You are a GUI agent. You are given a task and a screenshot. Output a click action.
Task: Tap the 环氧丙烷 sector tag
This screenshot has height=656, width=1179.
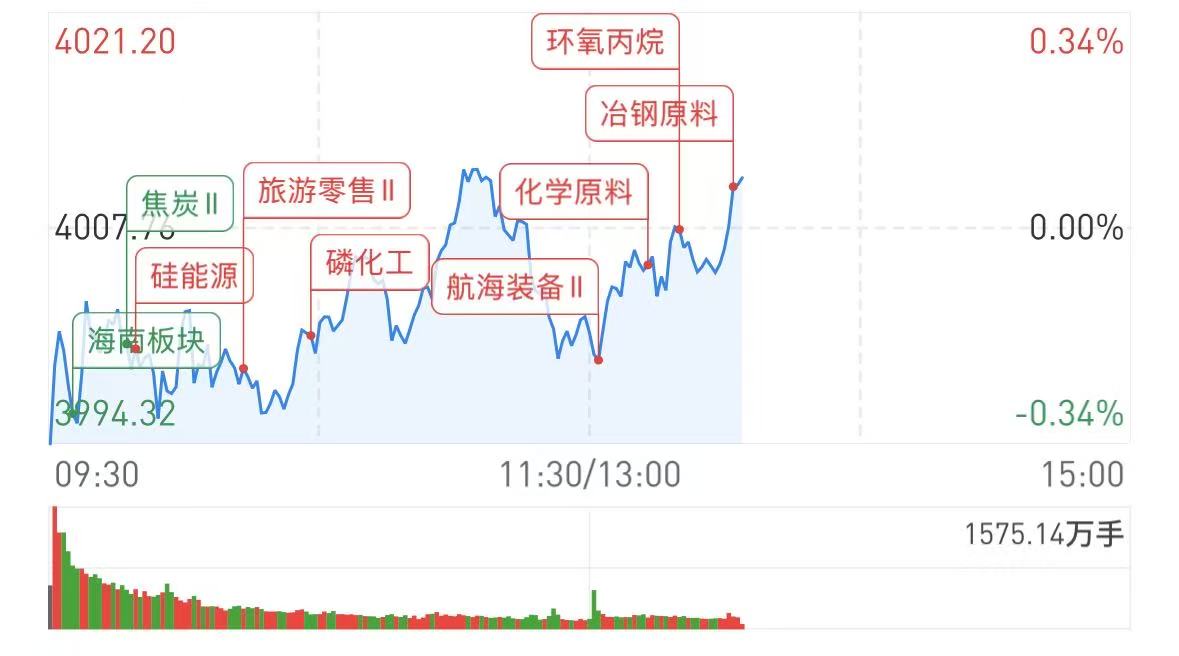click(x=605, y=42)
